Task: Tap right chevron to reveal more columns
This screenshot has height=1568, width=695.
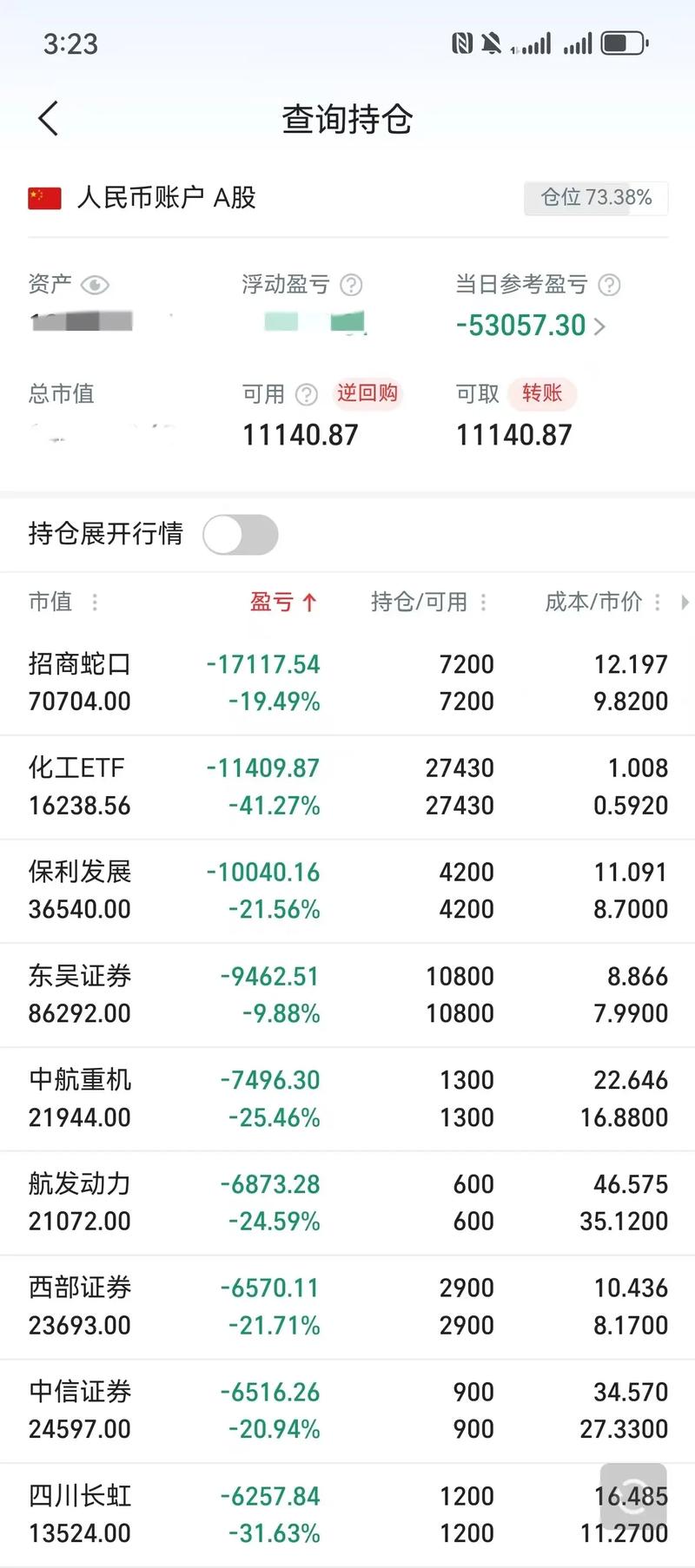Action: [685, 602]
